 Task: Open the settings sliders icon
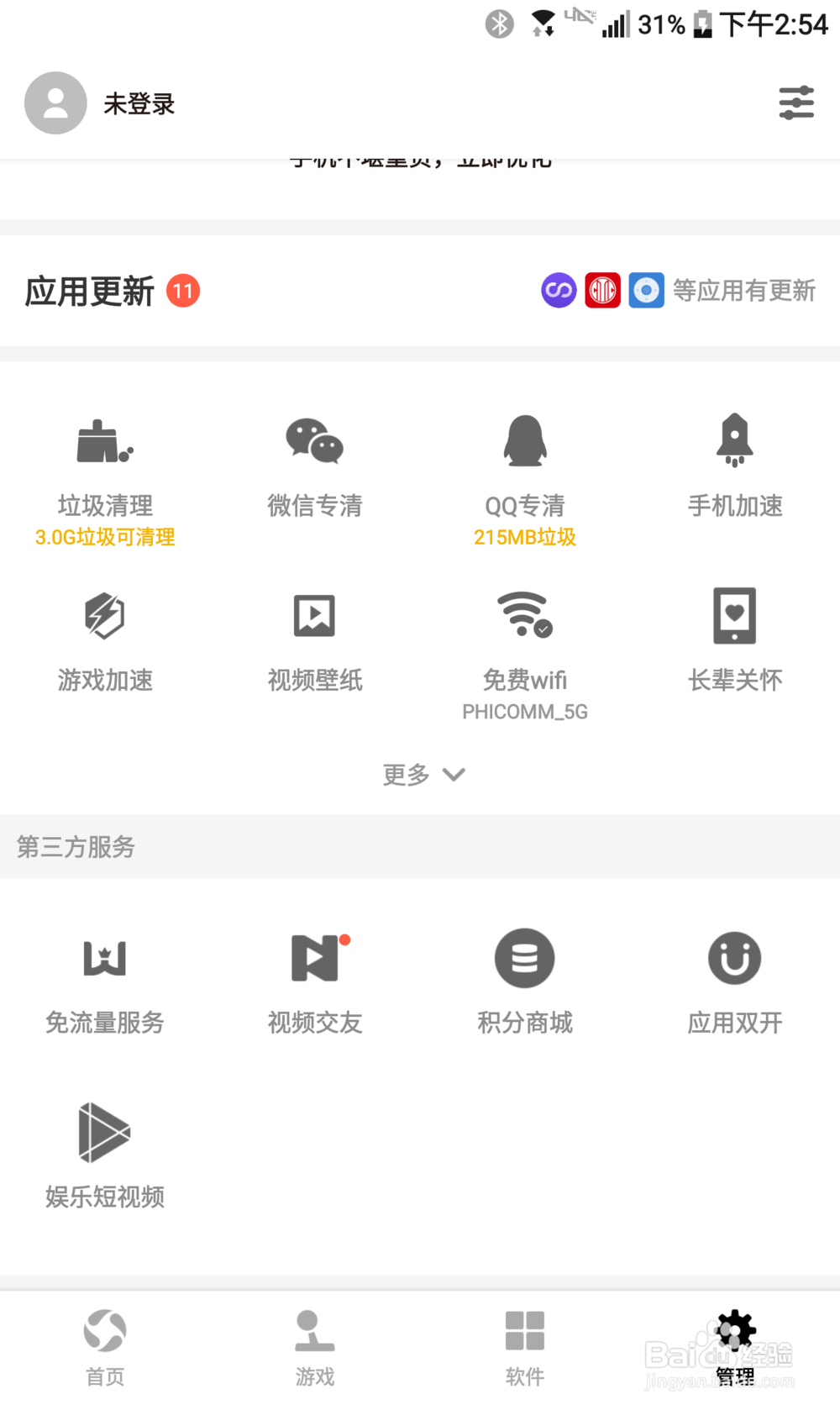pyautogui.click(x=795, y=103)
